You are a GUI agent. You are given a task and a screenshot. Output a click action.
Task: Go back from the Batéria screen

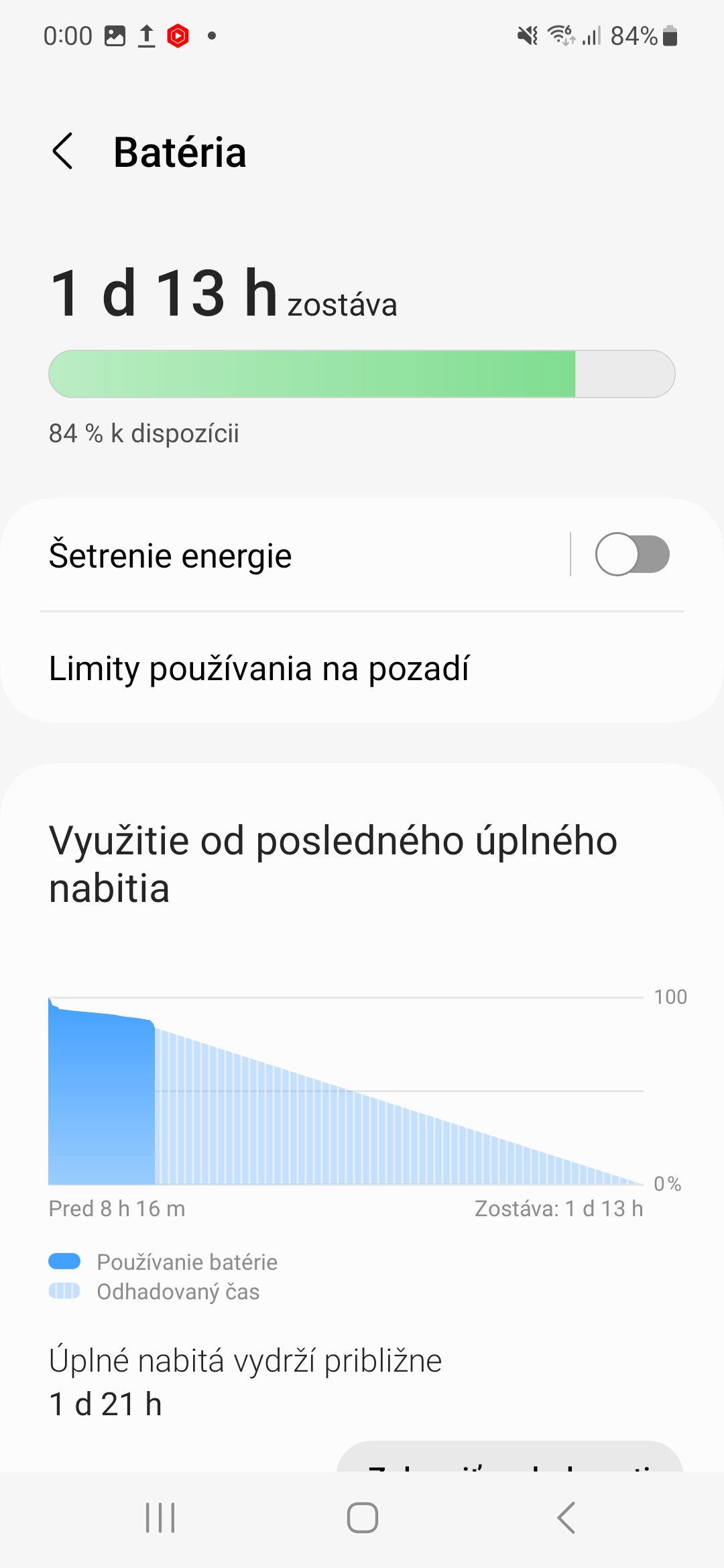coord(63,151)
